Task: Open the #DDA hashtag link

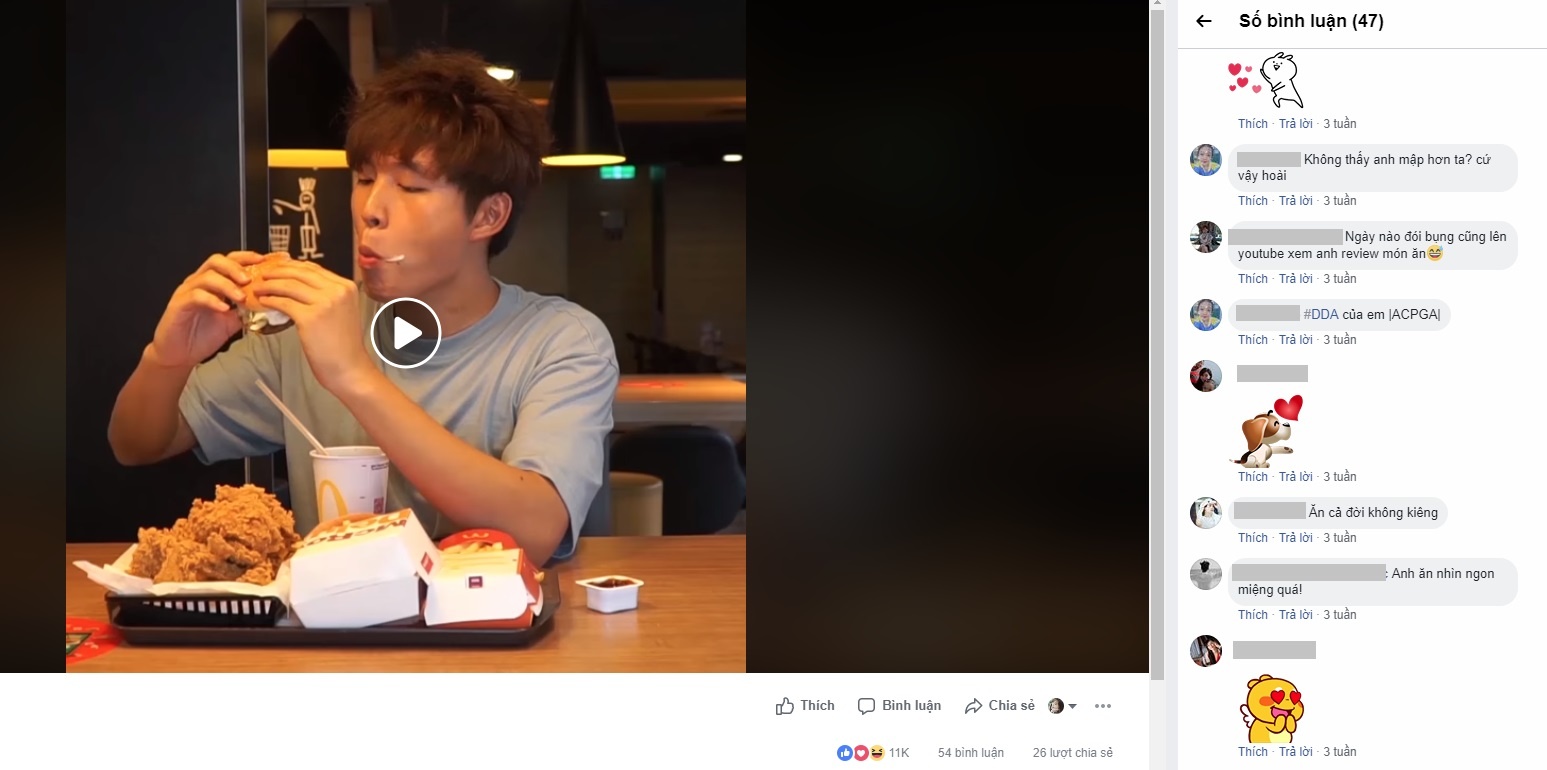Action: click(x=1320, y=314)
